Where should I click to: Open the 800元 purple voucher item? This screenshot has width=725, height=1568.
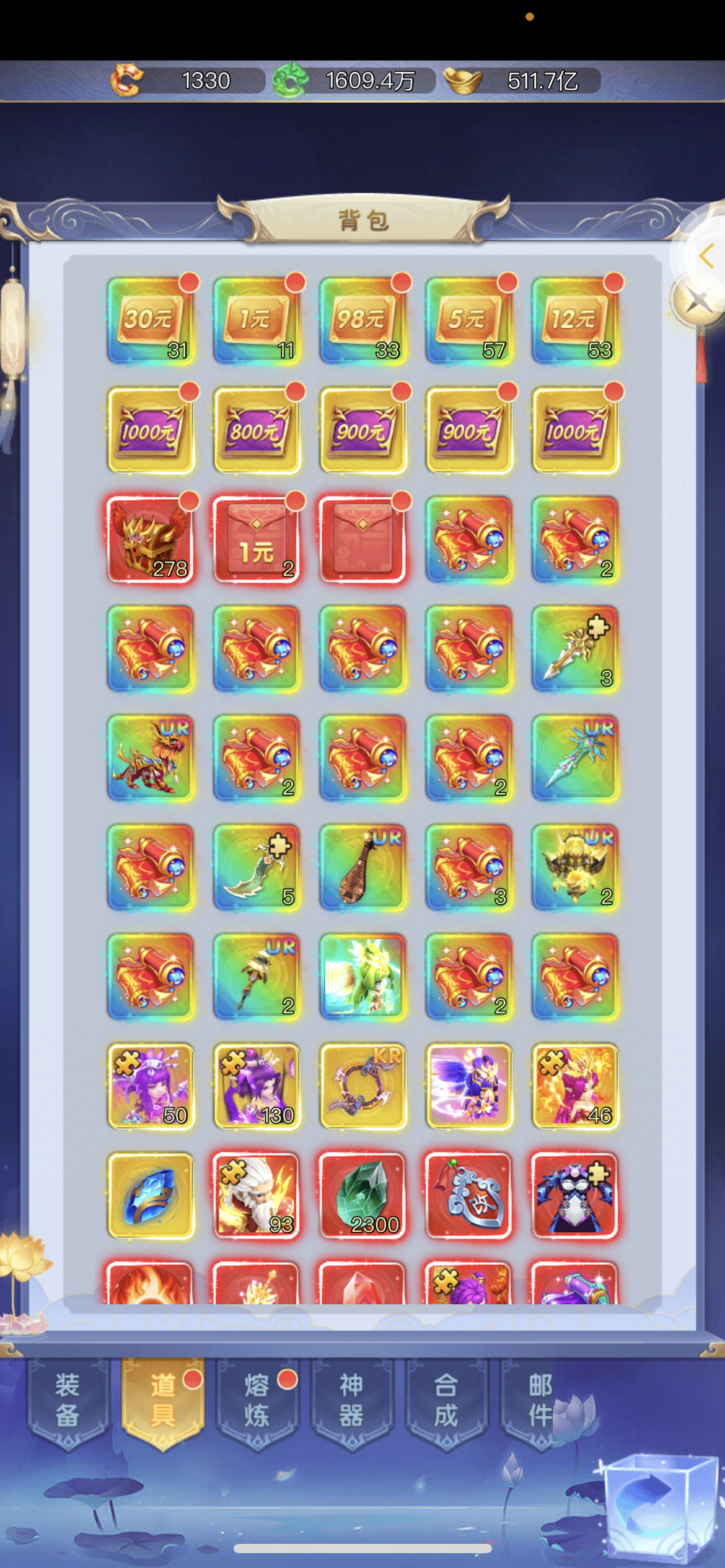click(257, 430)
